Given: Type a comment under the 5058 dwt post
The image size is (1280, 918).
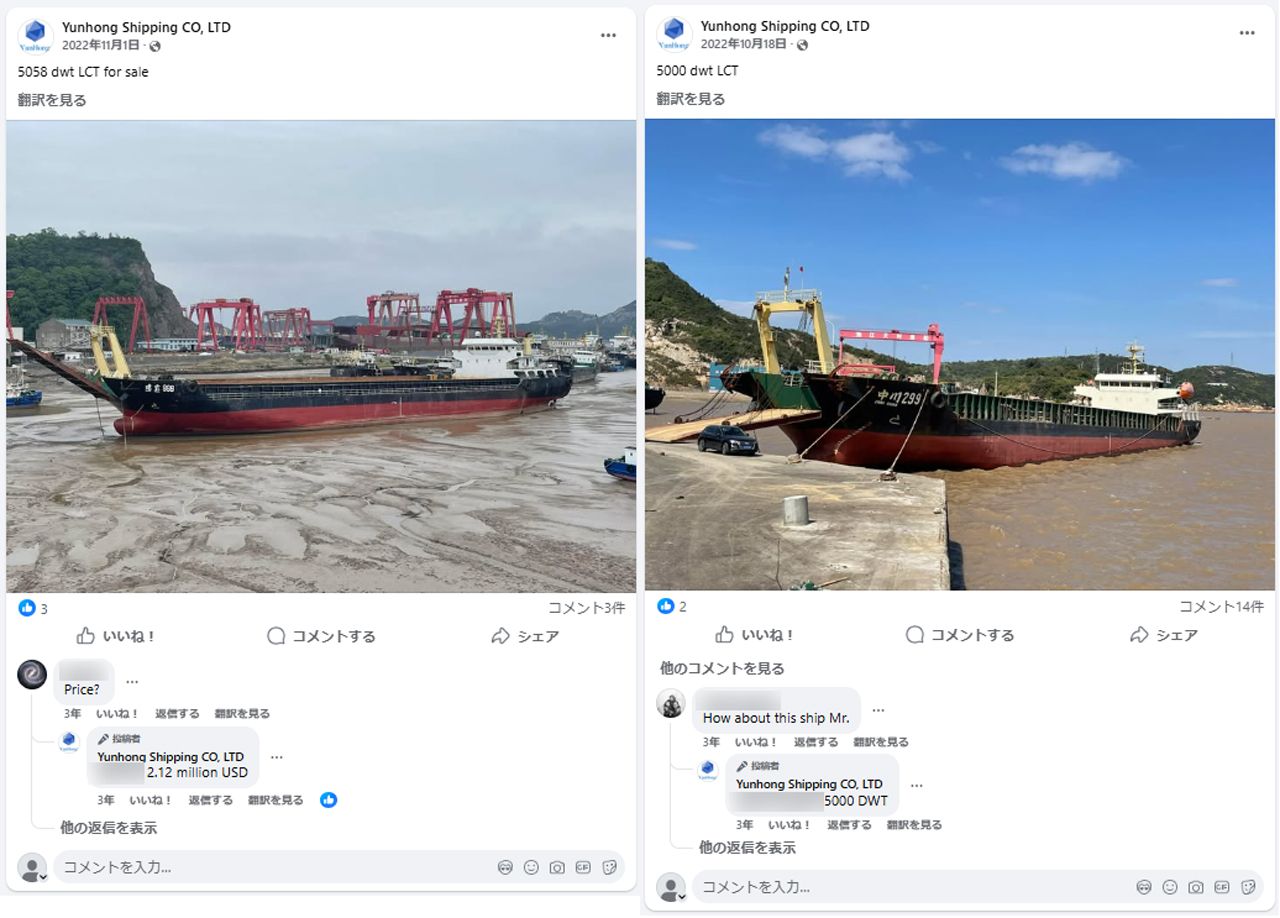Looking at the screenshot, I should tap(270, 867).
